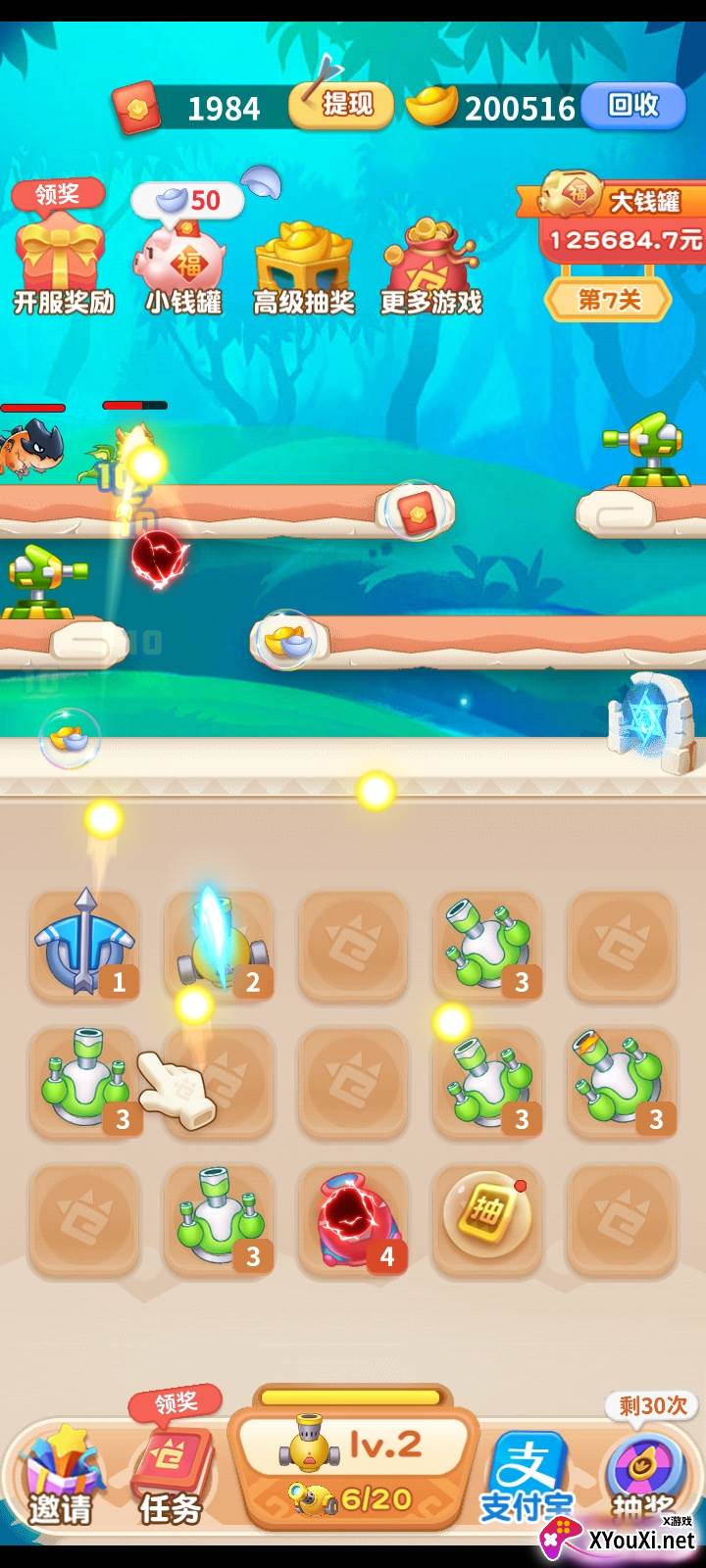Select the level 4 red orb turret
This screenshot has height=1568, width=706.
tap(353, 1219)
